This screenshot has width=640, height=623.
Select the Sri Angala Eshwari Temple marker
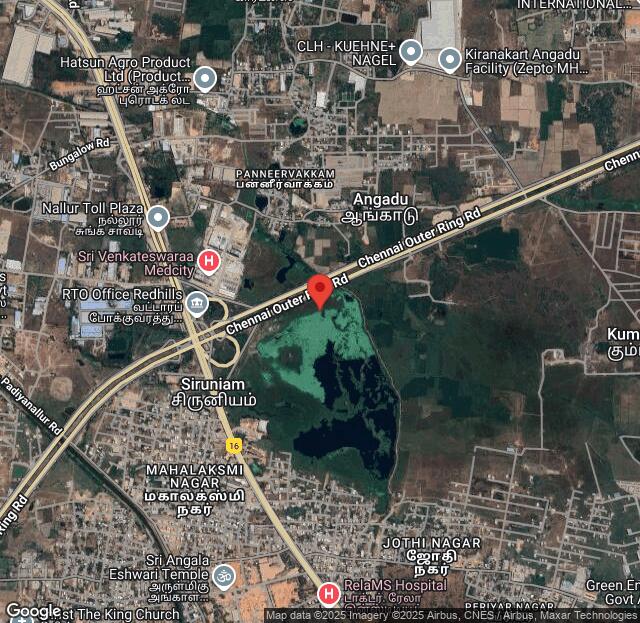click(x=224, y=575)
